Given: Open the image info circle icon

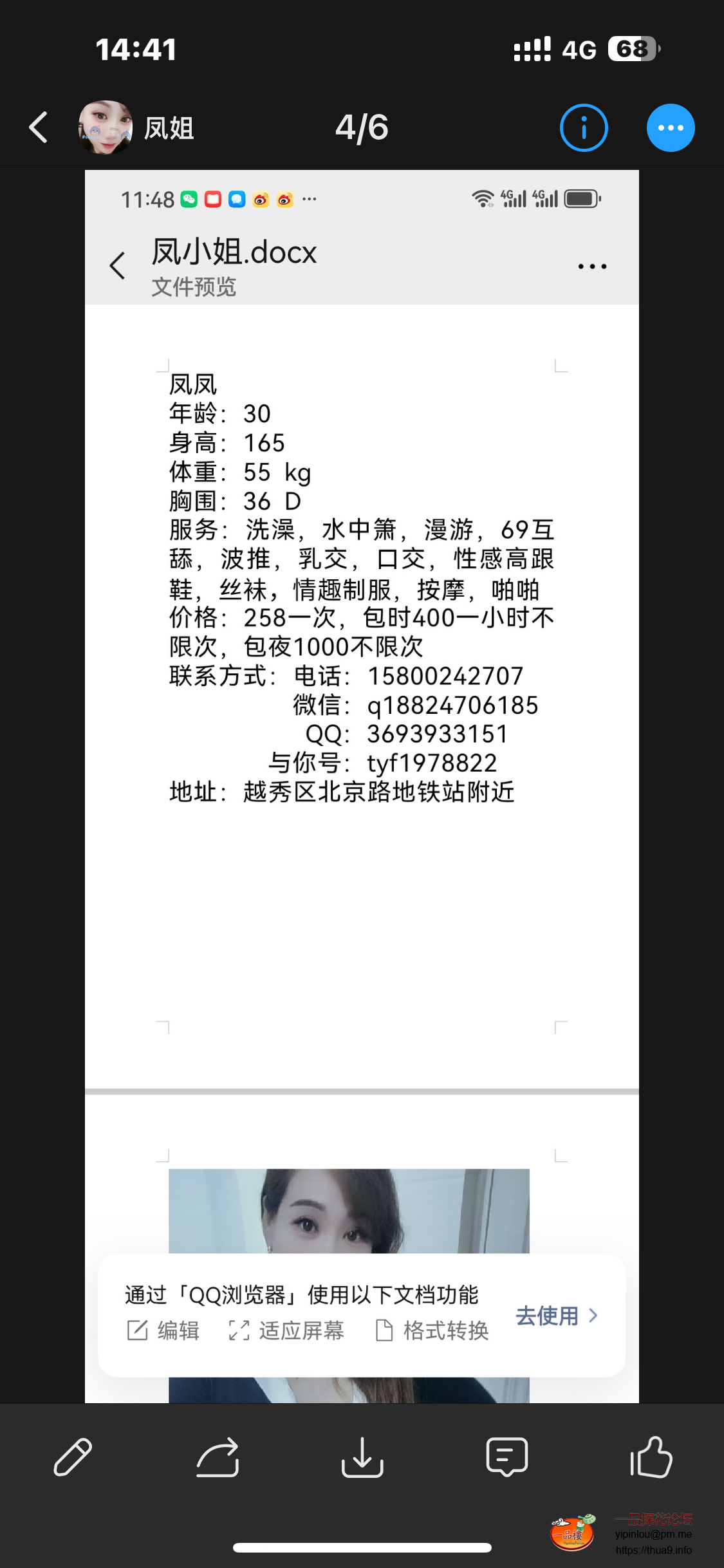Looking at the screenshot, I should [583, 127].
